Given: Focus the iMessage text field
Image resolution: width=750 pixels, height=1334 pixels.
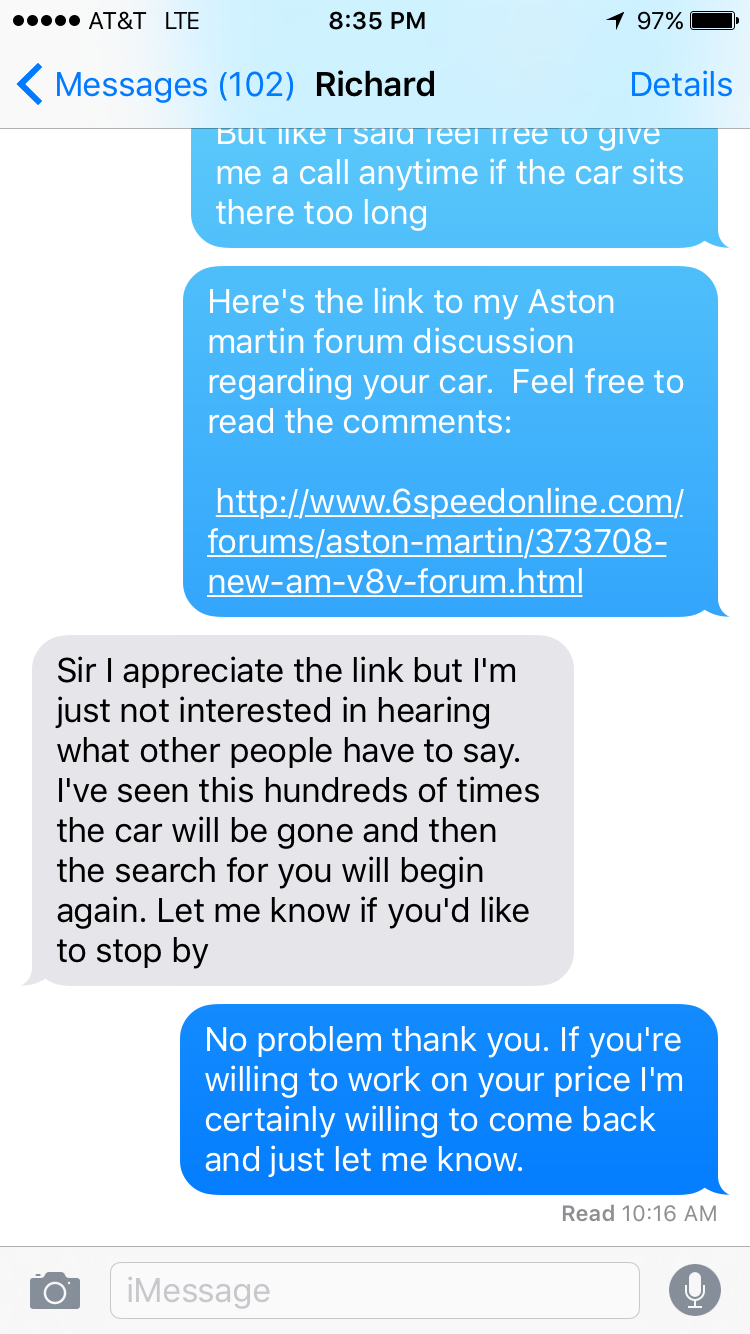Looking at the screenshot, I should click(375, 1290).
